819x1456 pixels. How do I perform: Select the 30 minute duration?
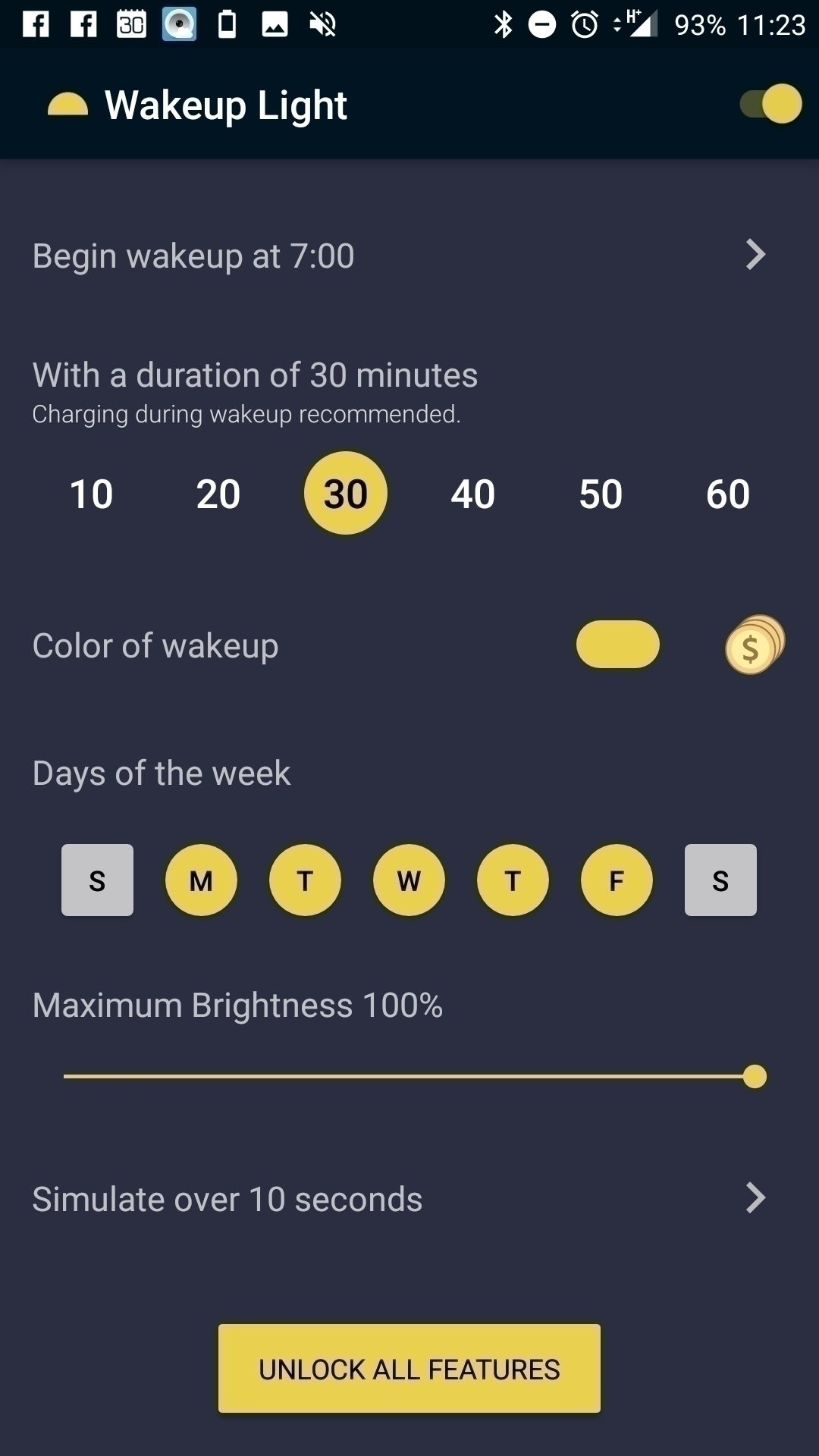(346, 494)
